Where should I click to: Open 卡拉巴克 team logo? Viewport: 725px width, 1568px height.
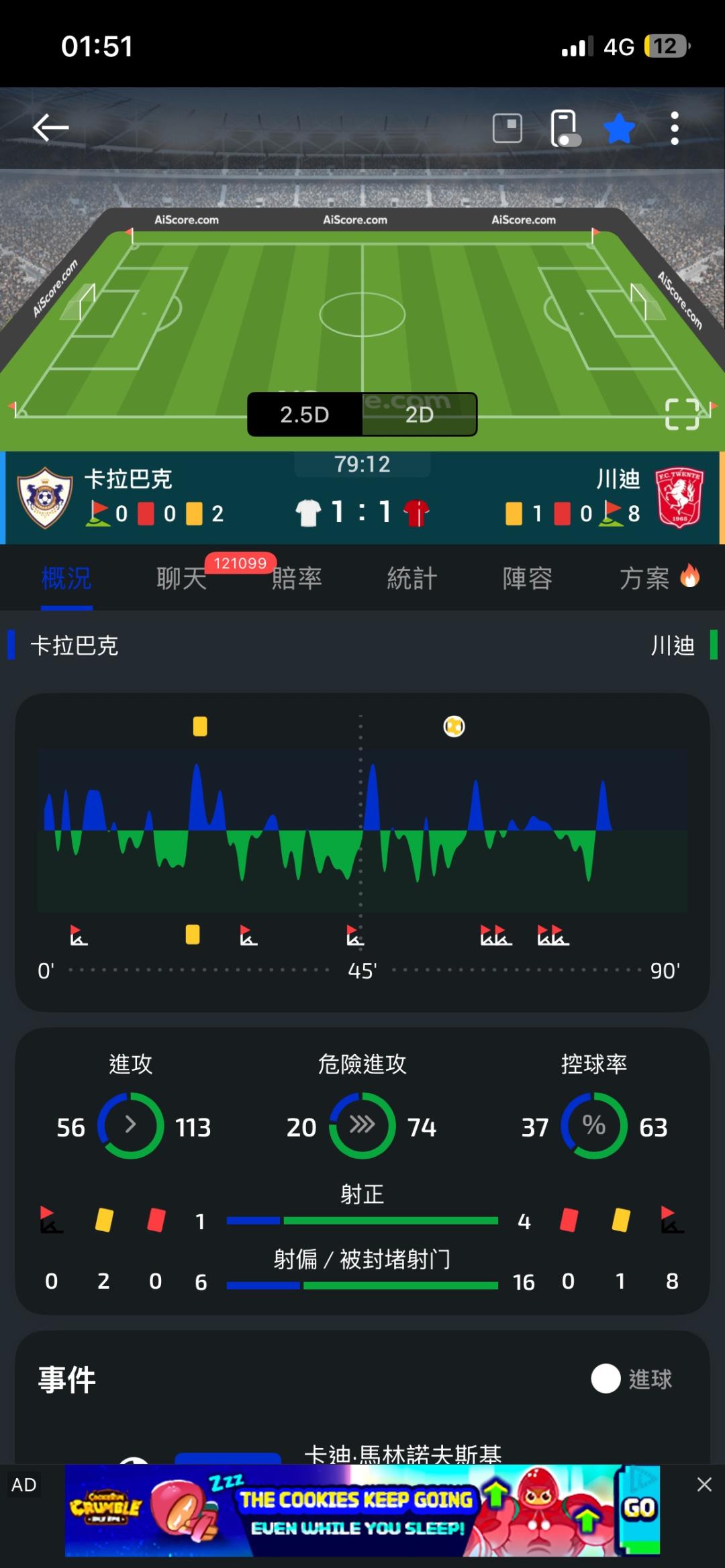coord(45,497)
